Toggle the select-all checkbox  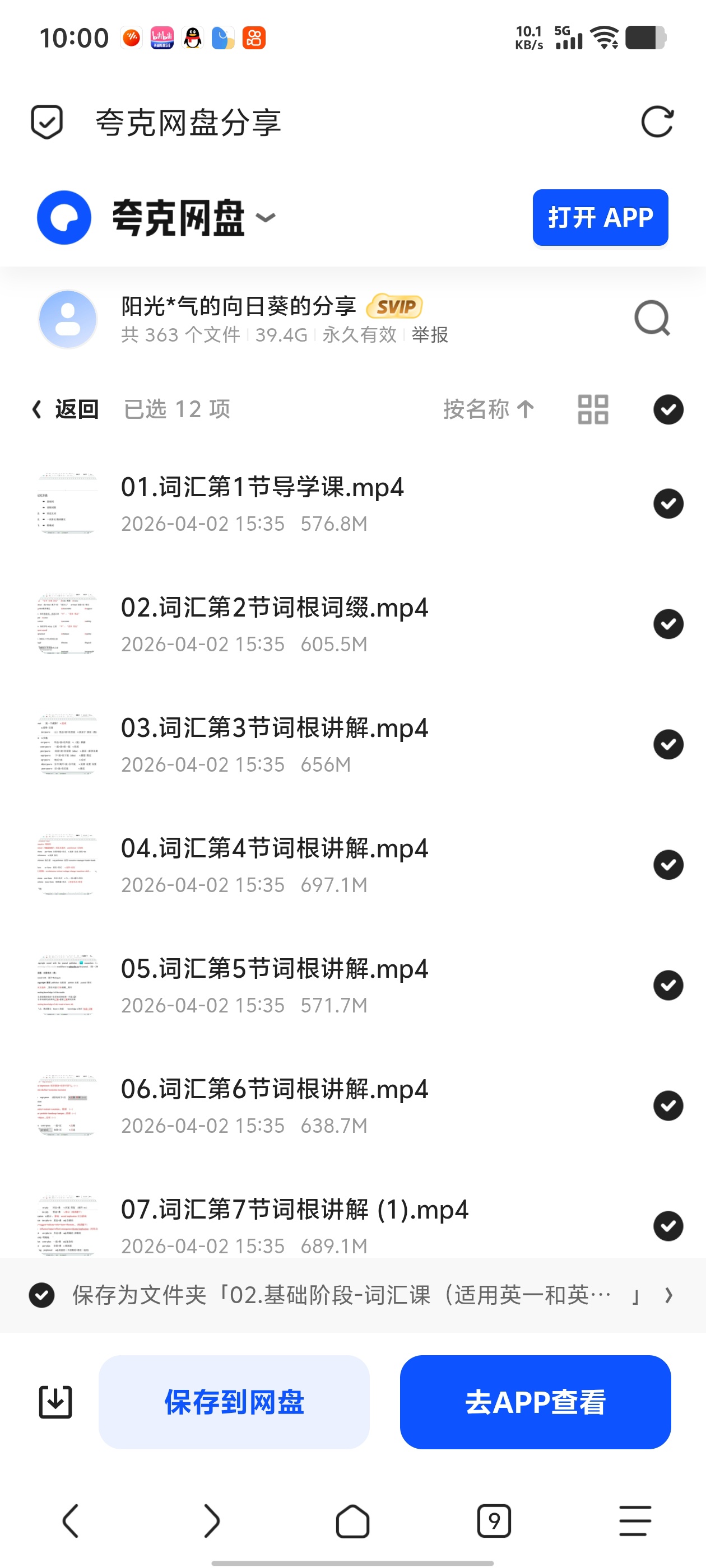pos(668,409)
